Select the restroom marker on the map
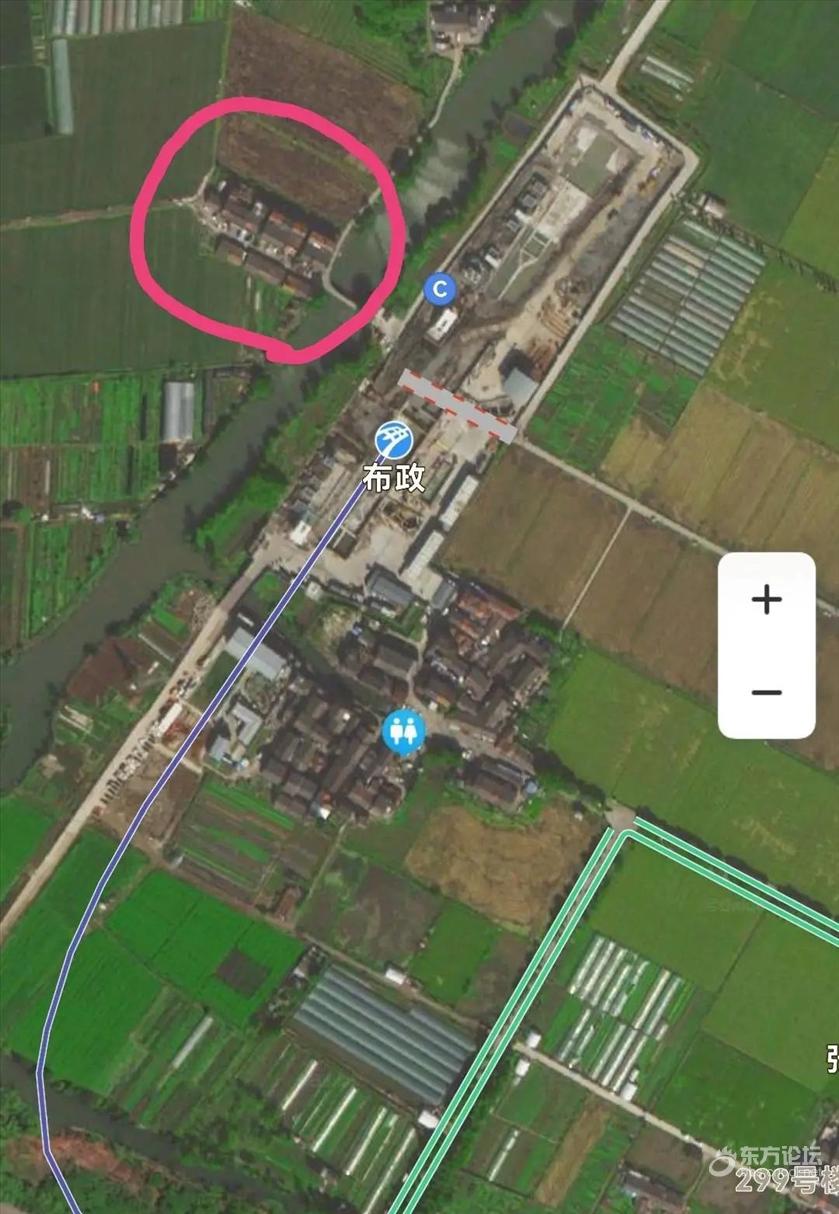The height and width of the screenshot is (1214, 839). (403, 732)
